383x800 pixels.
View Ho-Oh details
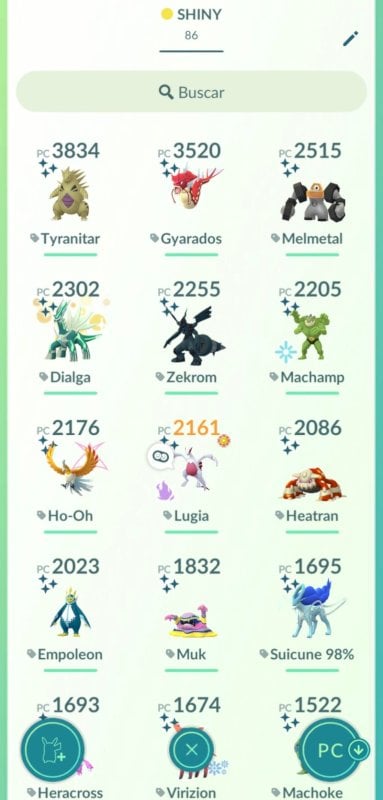click(x=70, y=475)
